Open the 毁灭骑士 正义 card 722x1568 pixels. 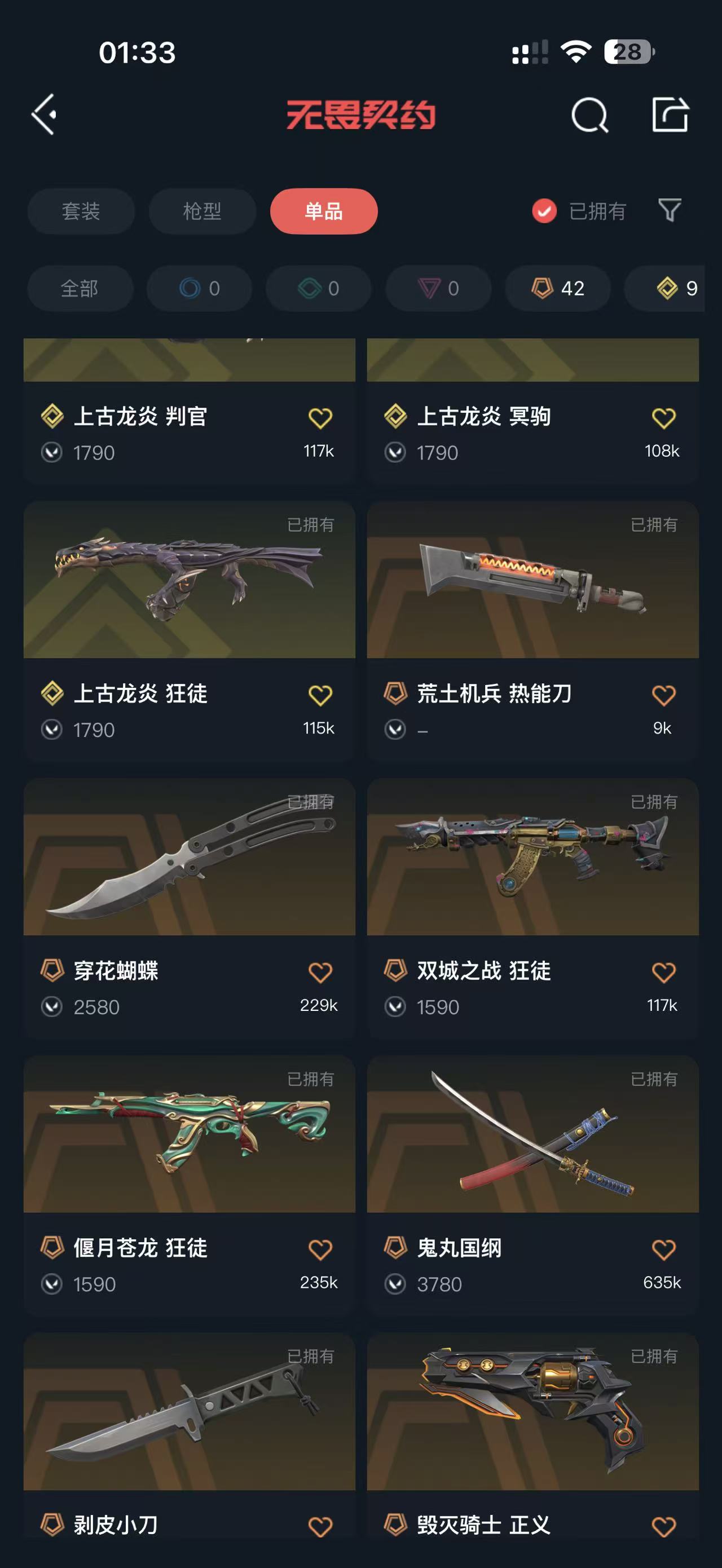pyautogui.click(x=532, y=1437)
